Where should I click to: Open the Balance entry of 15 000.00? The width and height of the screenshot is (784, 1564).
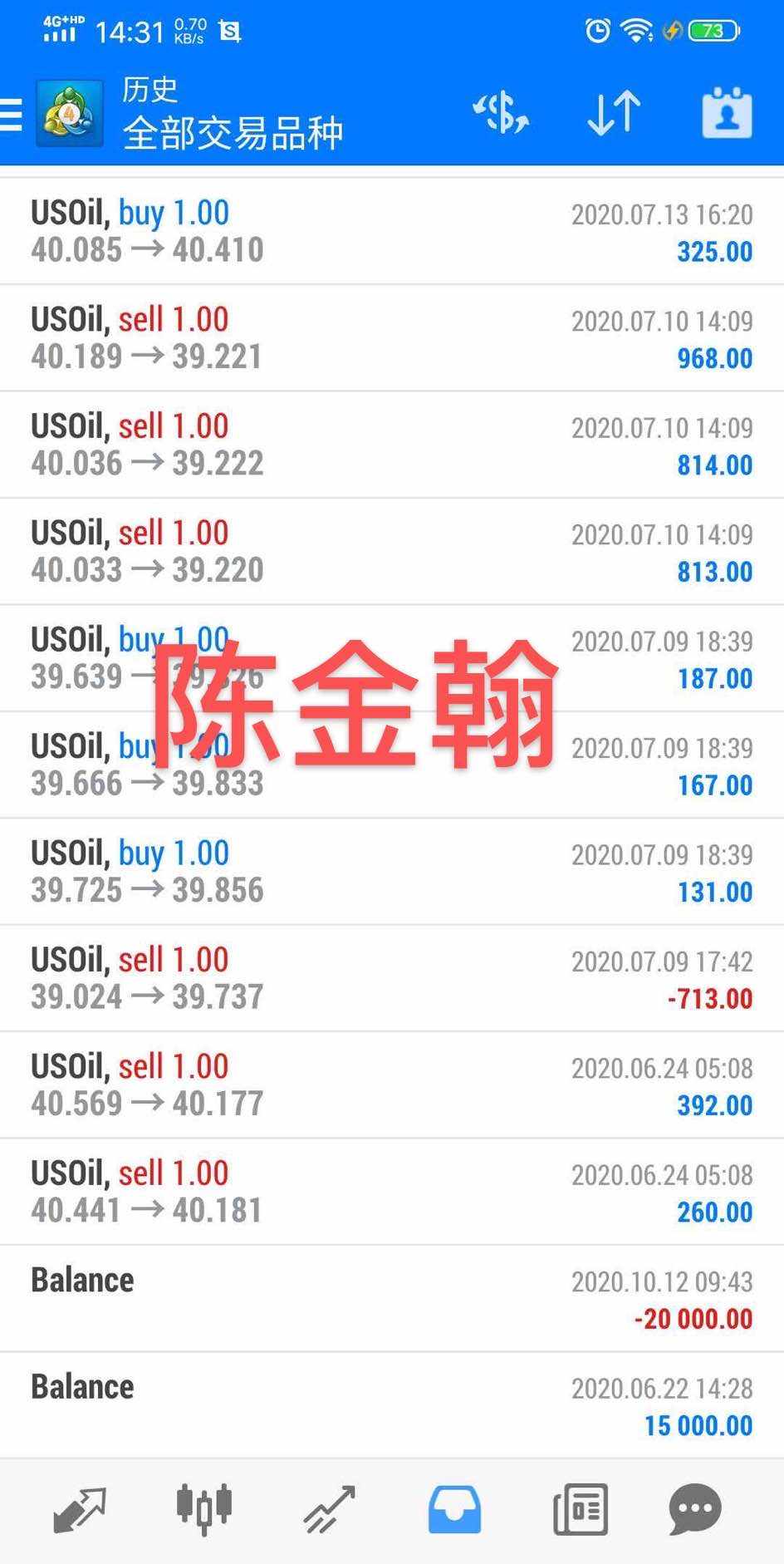click(392, 1405)
